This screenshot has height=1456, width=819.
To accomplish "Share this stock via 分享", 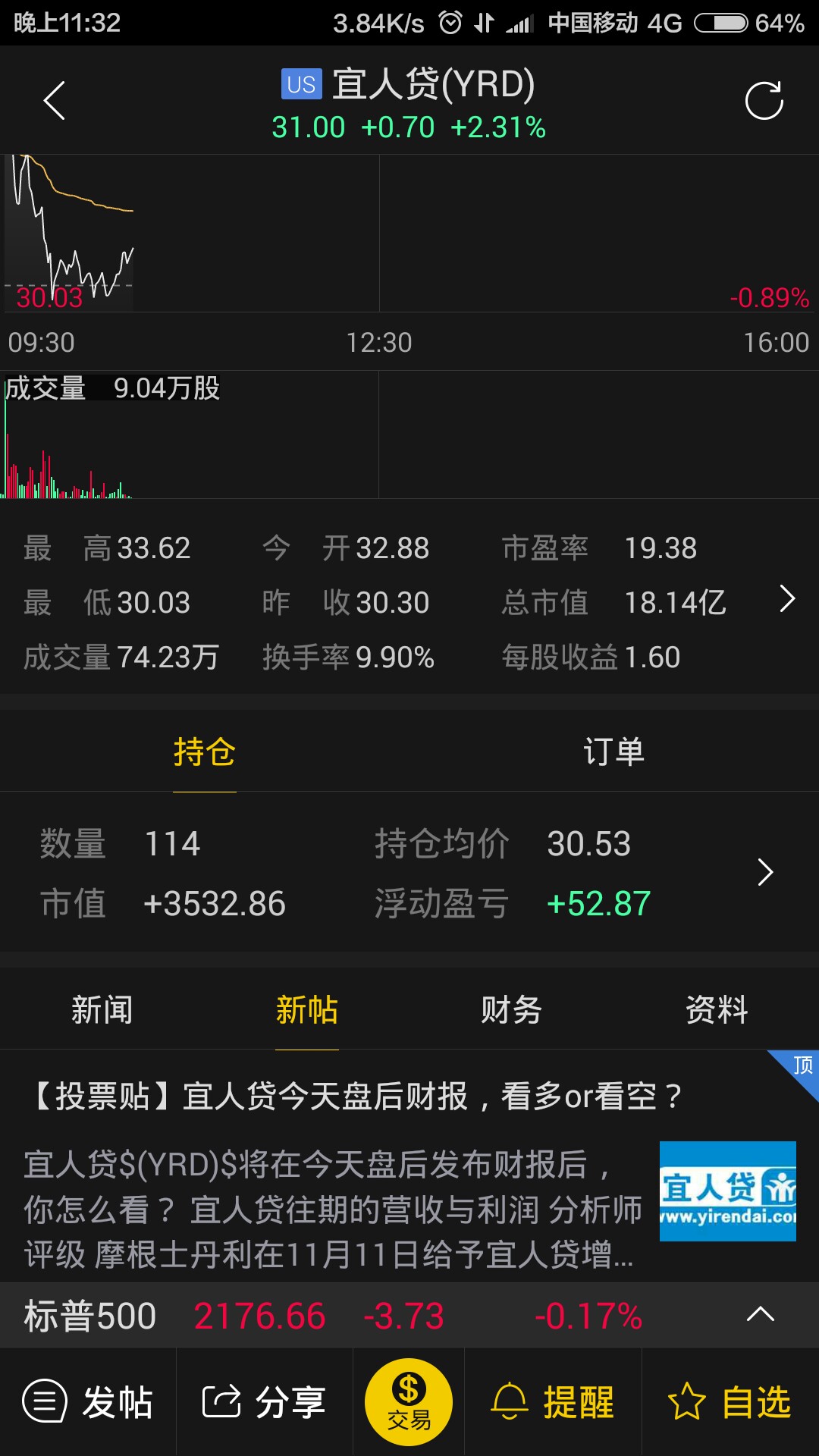I will pyautogui.click(x=265, y=1401).
